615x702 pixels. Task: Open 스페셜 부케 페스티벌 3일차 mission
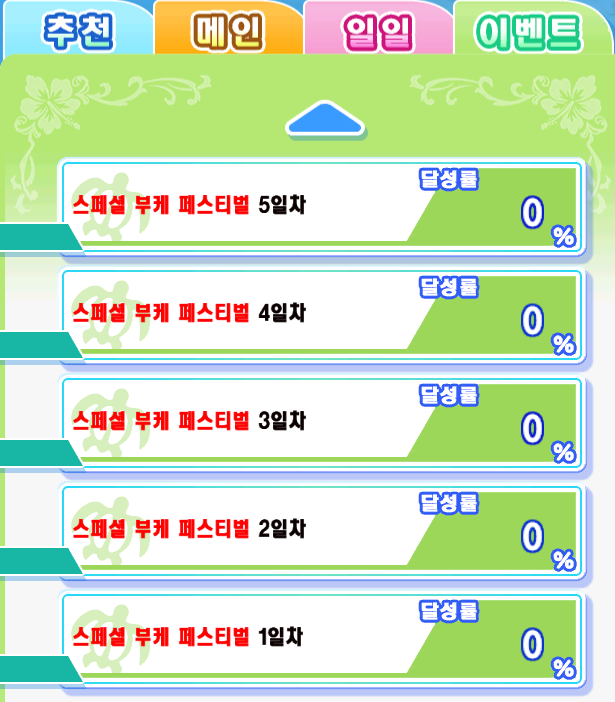[x=320, y=422]
